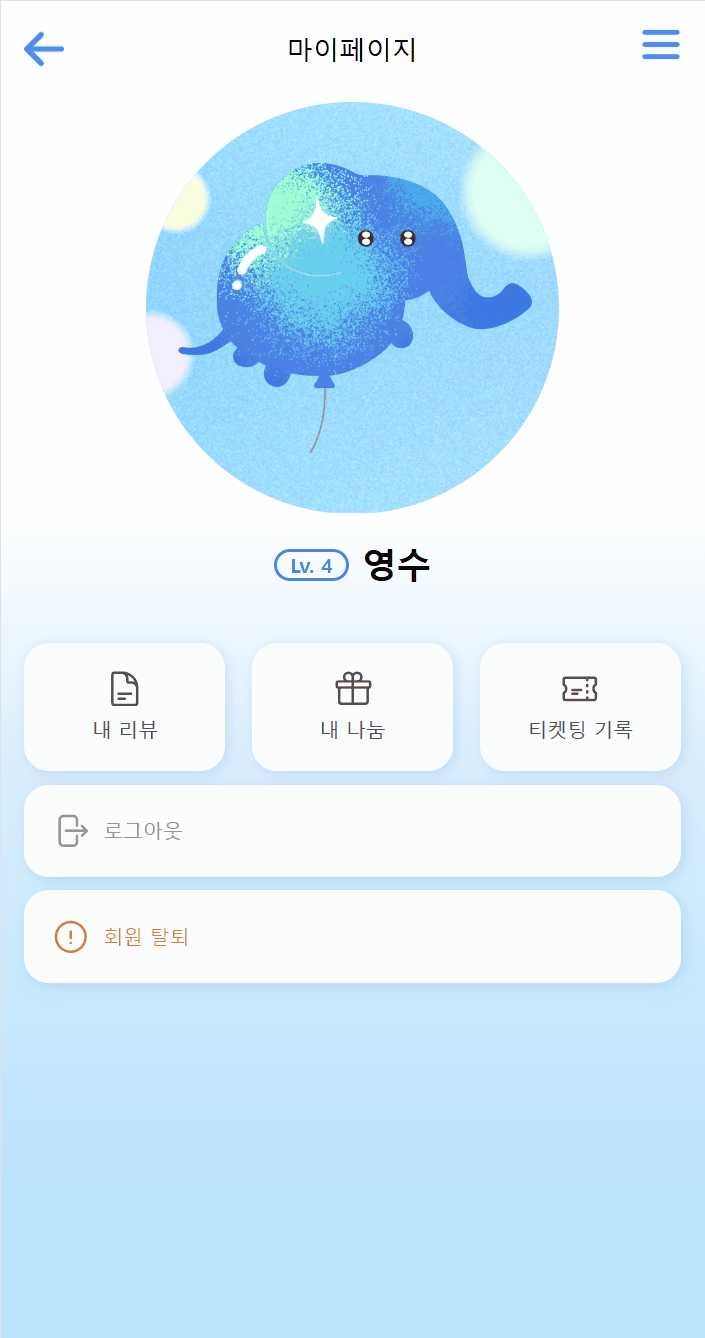This screenshot has width=705, height=1338.
Task: Select 회원 탈퇴 option
Action: [x=352, y=937]
